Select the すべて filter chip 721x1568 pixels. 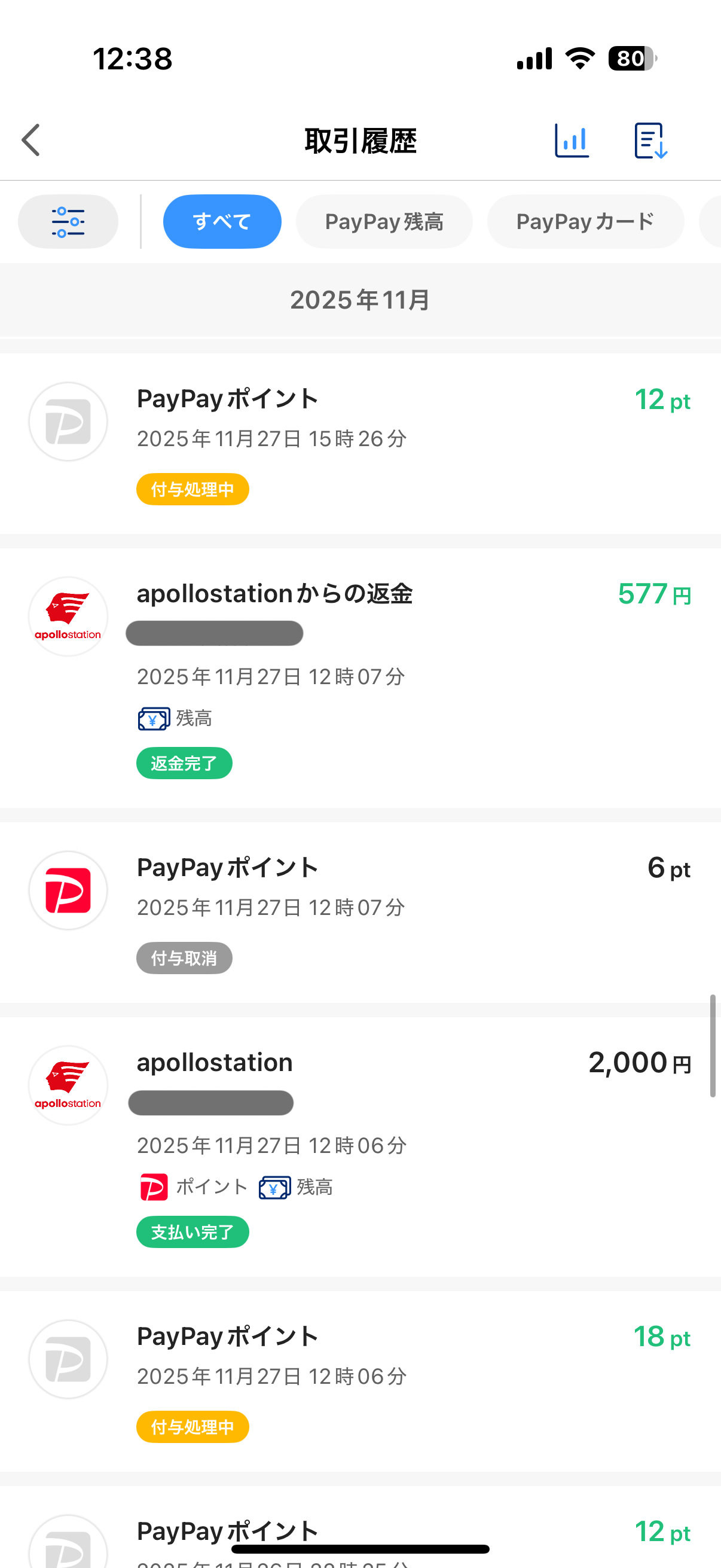pyautogui.click(x=222, y=221)
